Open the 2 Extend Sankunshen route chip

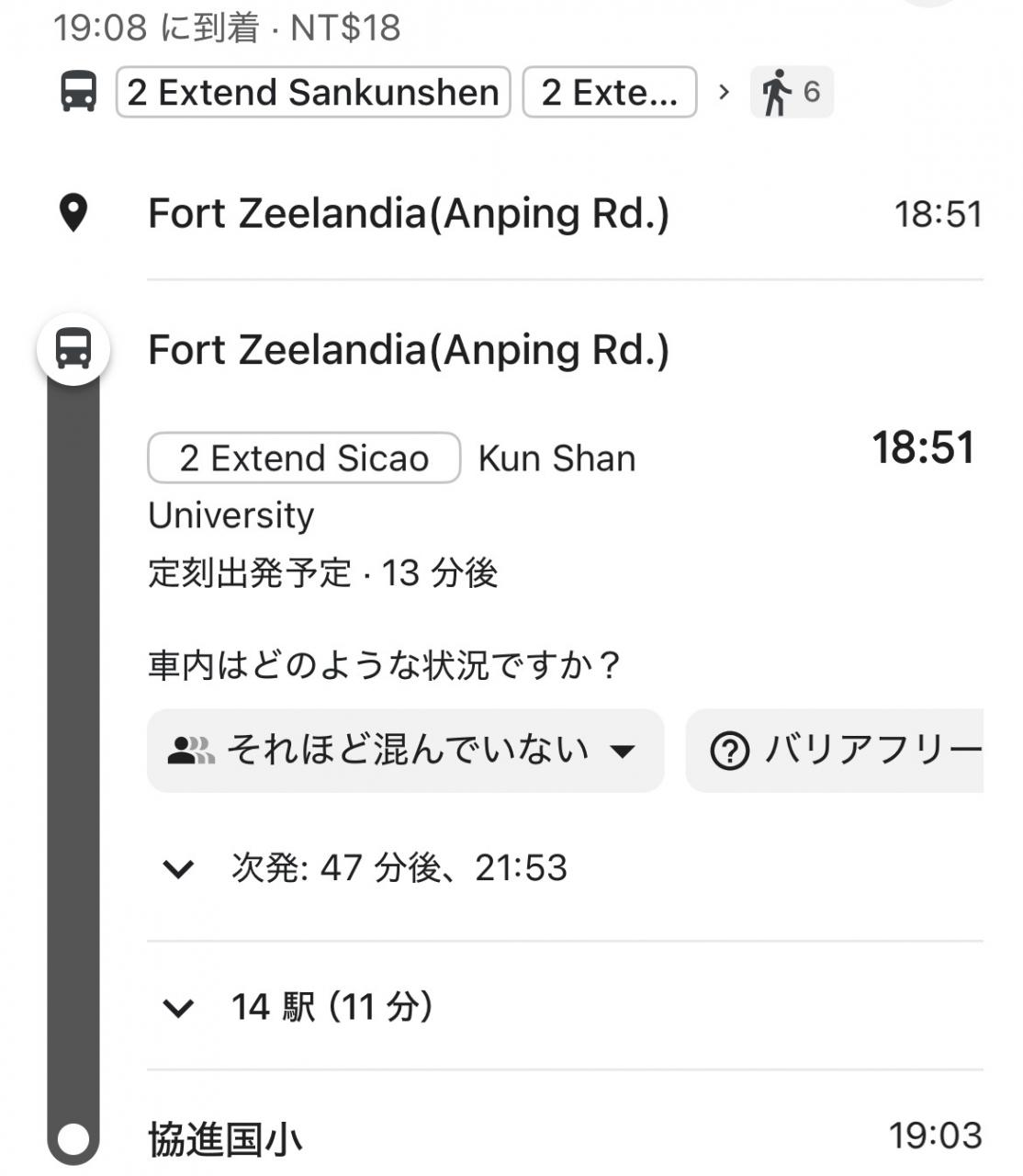[312, 92]
